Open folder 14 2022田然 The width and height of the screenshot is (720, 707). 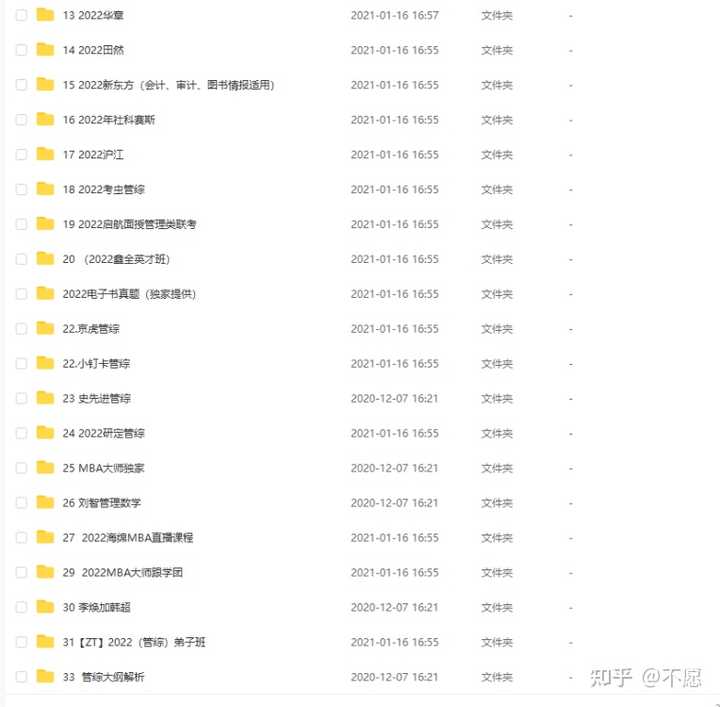pos(93,50)
